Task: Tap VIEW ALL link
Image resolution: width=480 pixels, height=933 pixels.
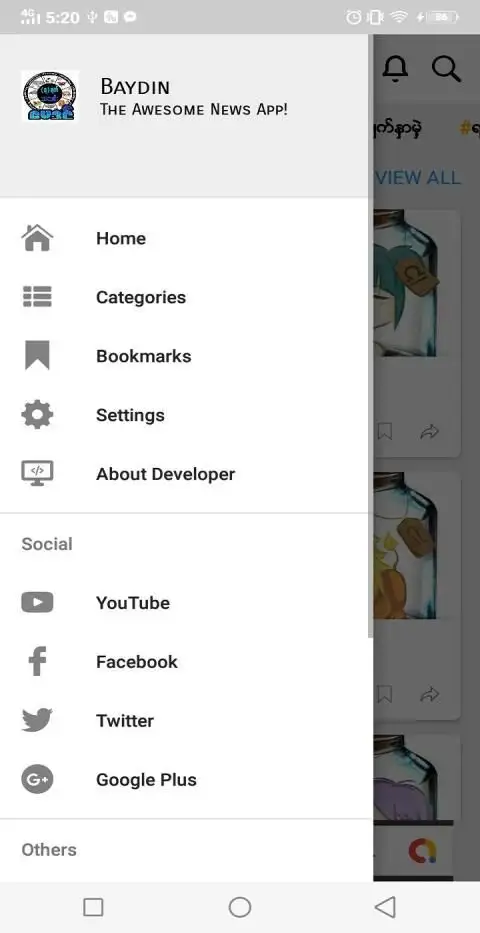Action: (418, 177)
